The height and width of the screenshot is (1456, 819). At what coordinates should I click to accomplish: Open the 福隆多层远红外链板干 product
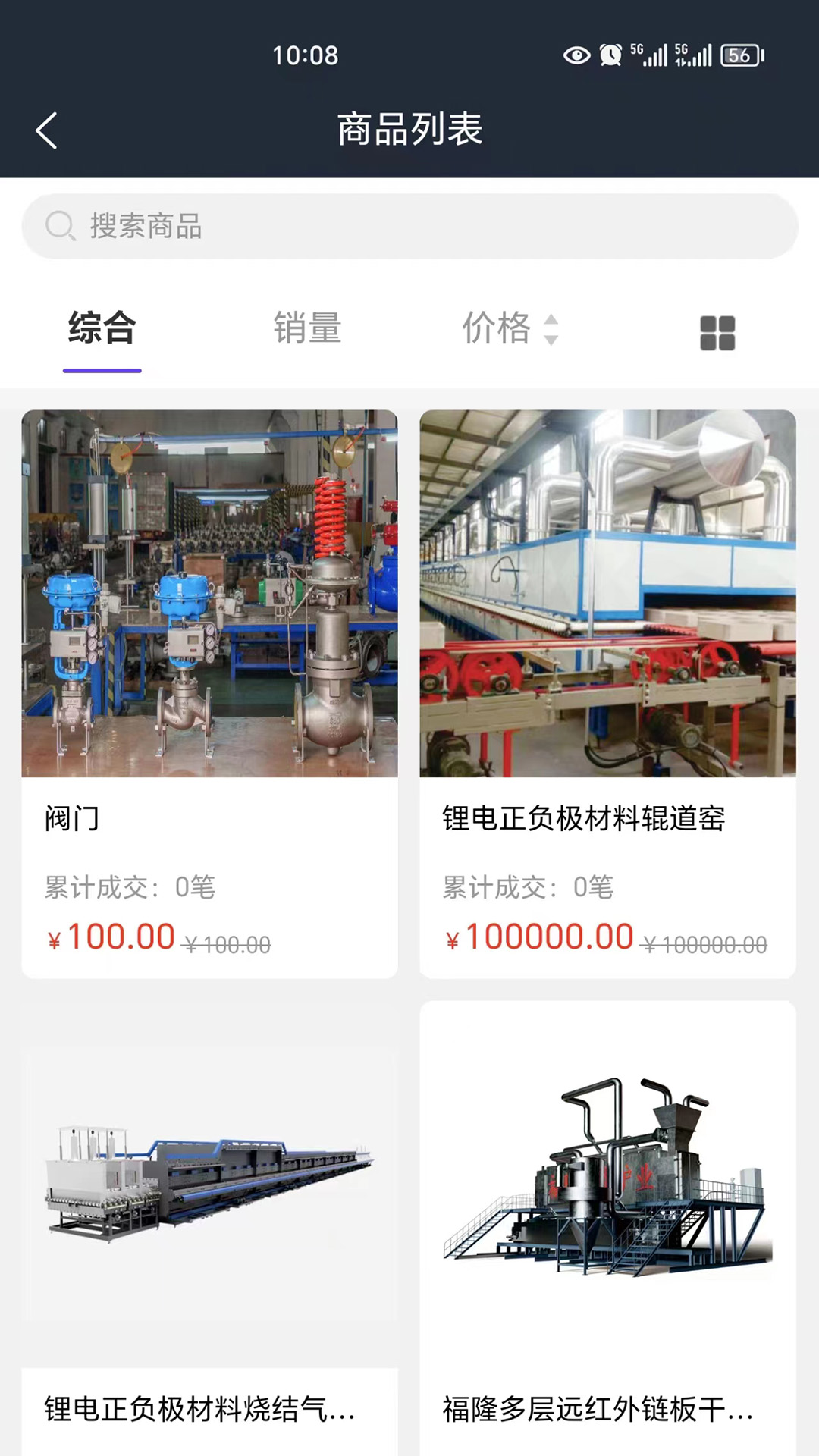point(607,1228)
